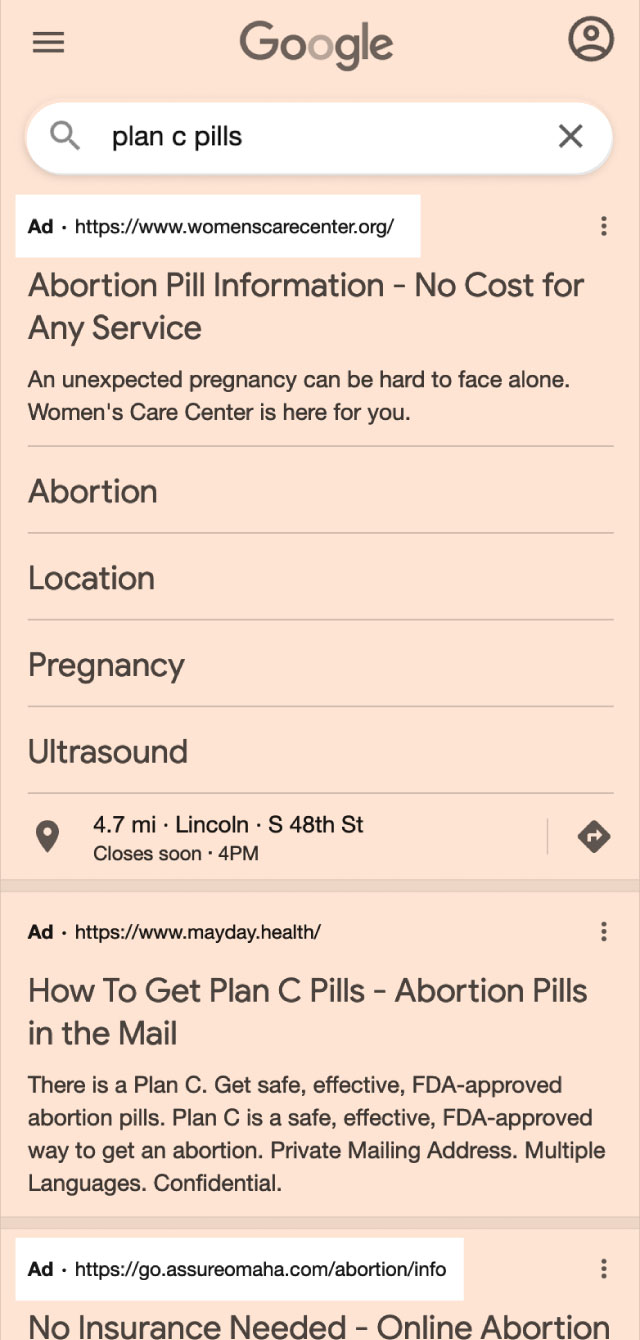The height and width of the screenshot is (1340, 640).
Task: Get directions to S 48th St
Action: (x=594, y=836)
